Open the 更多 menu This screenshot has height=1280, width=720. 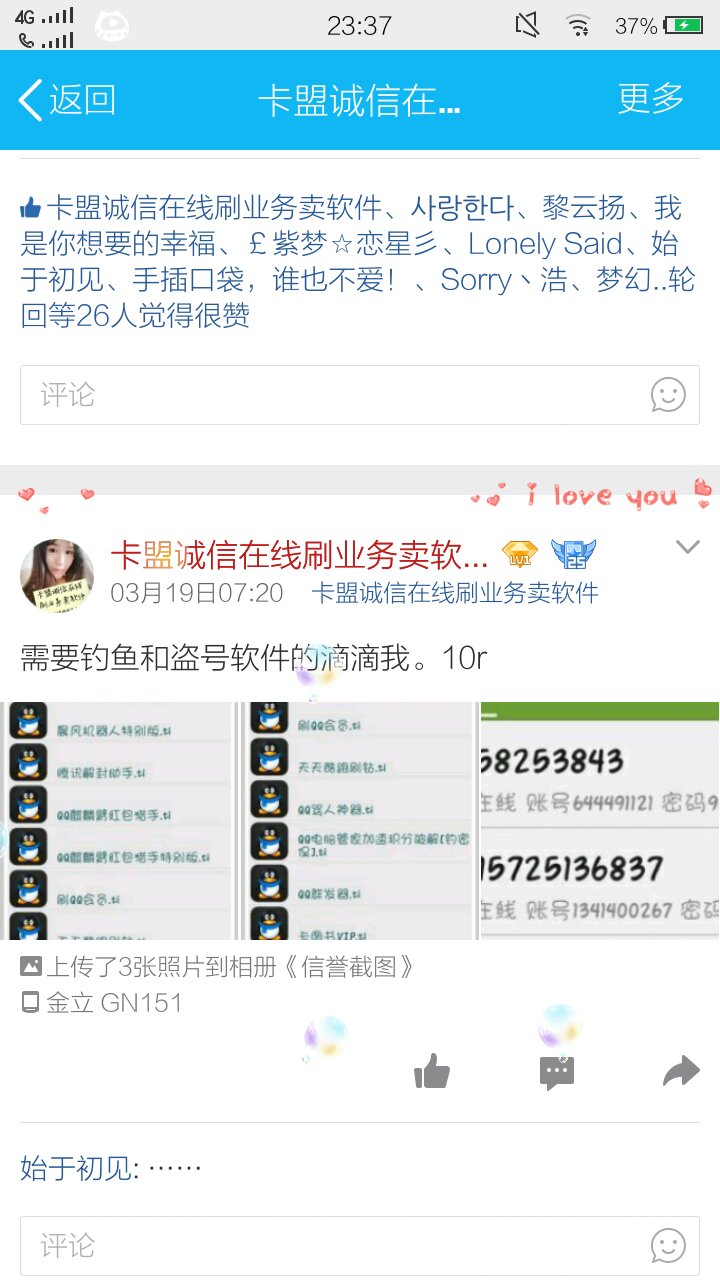pos(651,99)
